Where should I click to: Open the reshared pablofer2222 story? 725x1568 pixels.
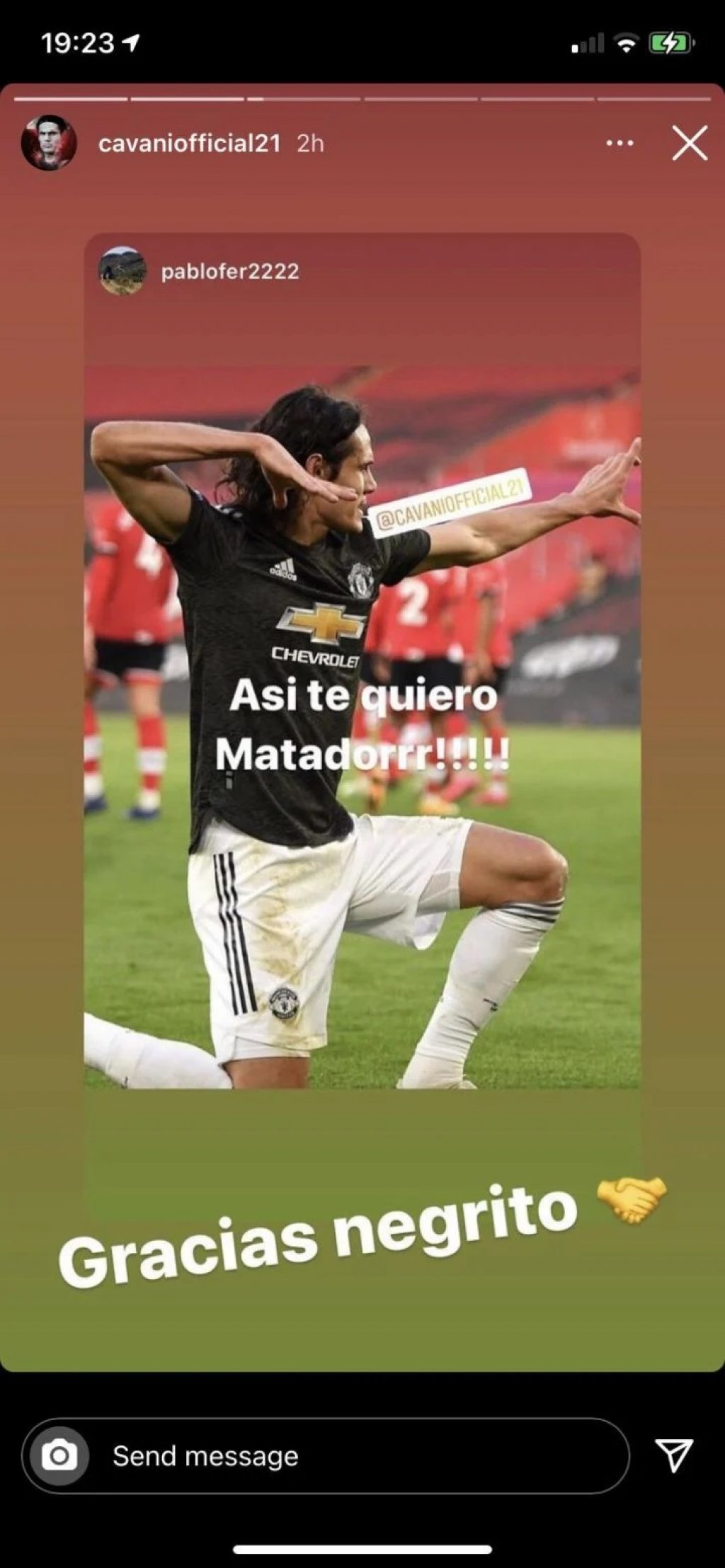(x=229, y=271)
